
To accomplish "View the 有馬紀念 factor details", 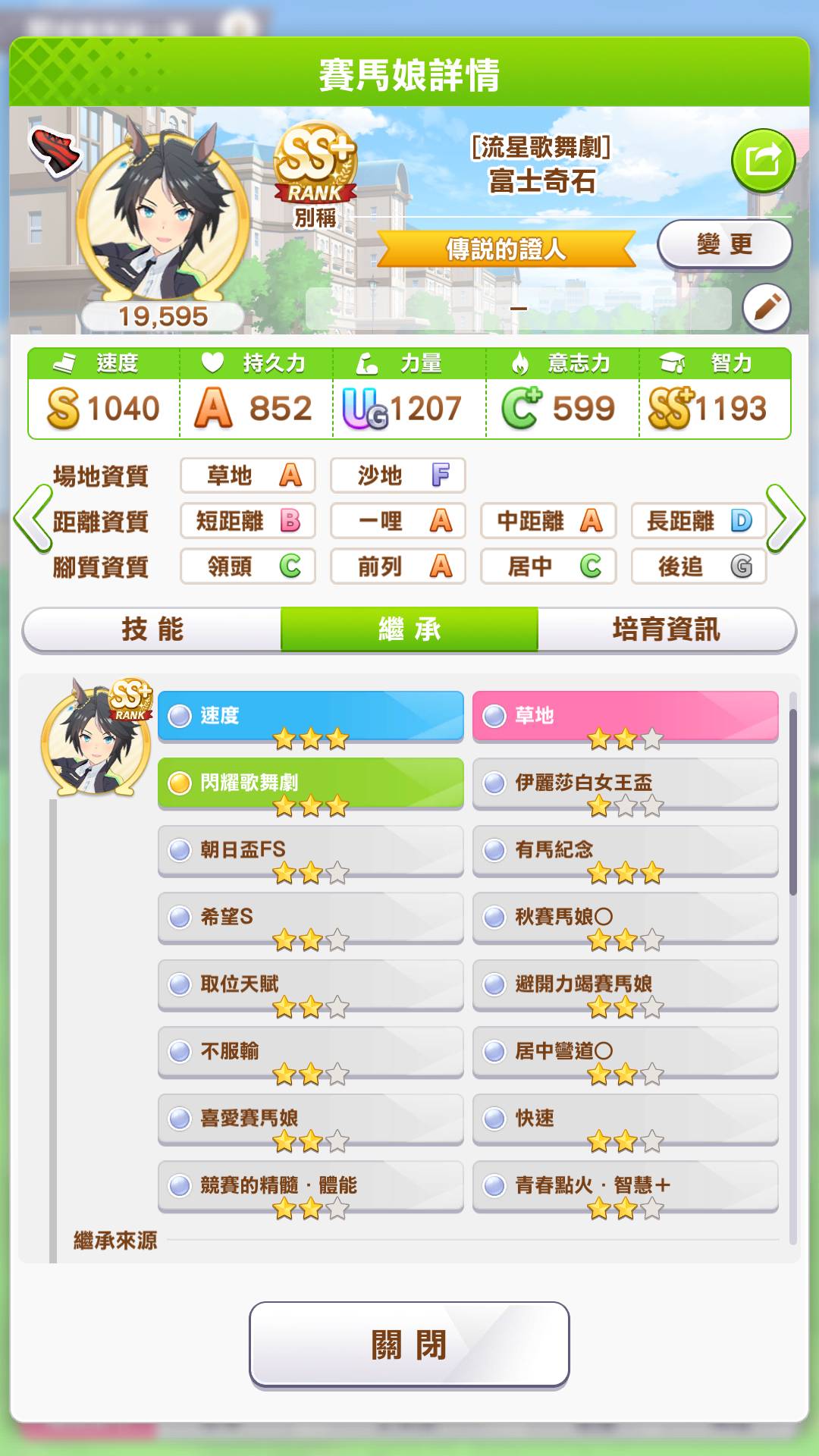I will pos(625,850).
